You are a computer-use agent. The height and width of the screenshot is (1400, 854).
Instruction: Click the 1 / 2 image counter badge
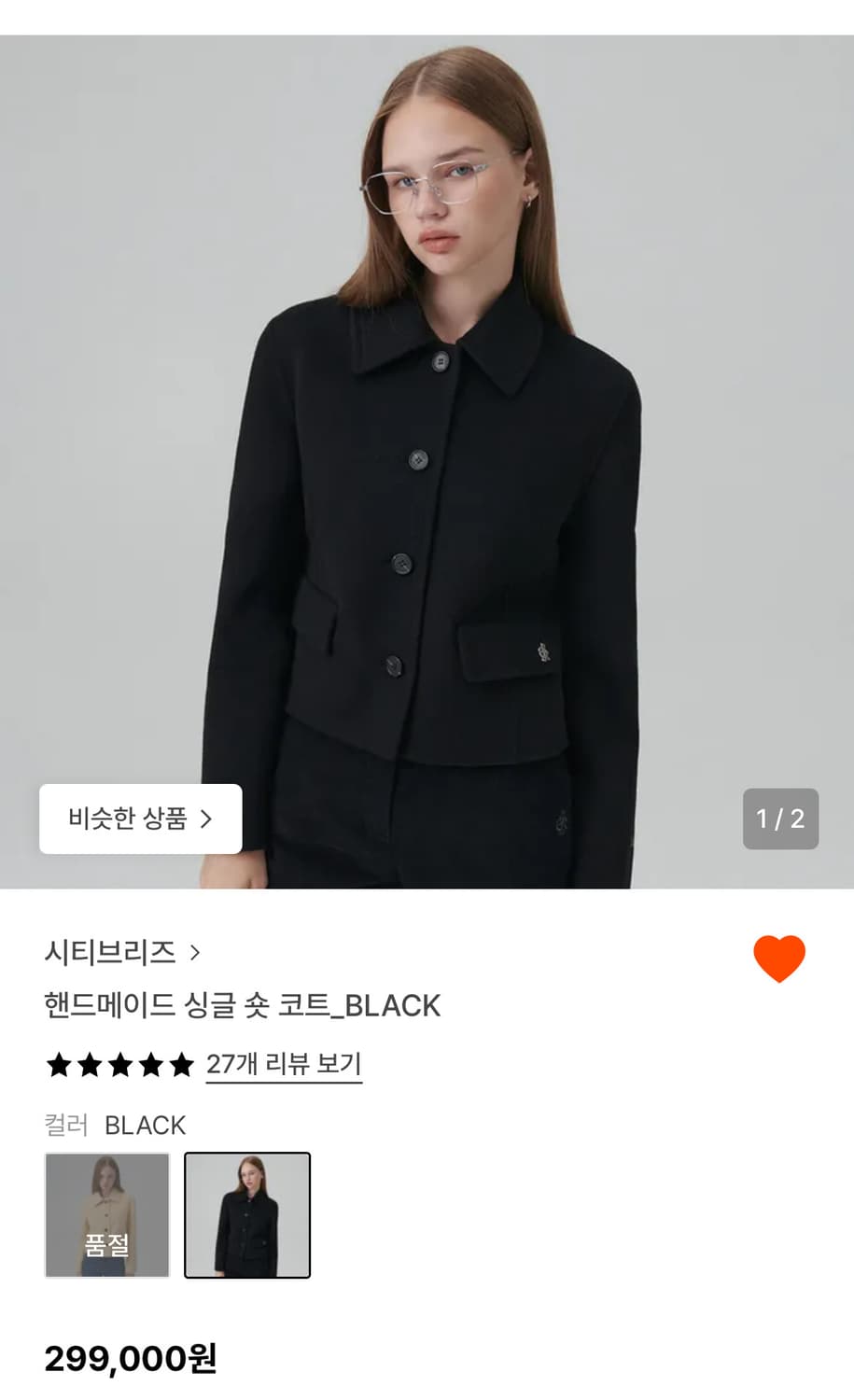coord(780,819)
